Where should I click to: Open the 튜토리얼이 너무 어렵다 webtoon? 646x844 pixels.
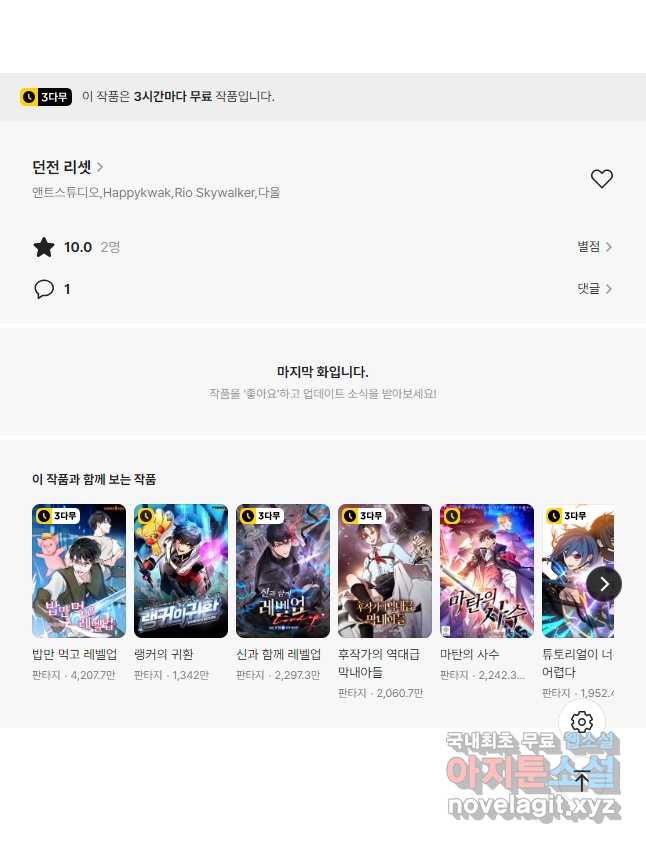(576, 571)
